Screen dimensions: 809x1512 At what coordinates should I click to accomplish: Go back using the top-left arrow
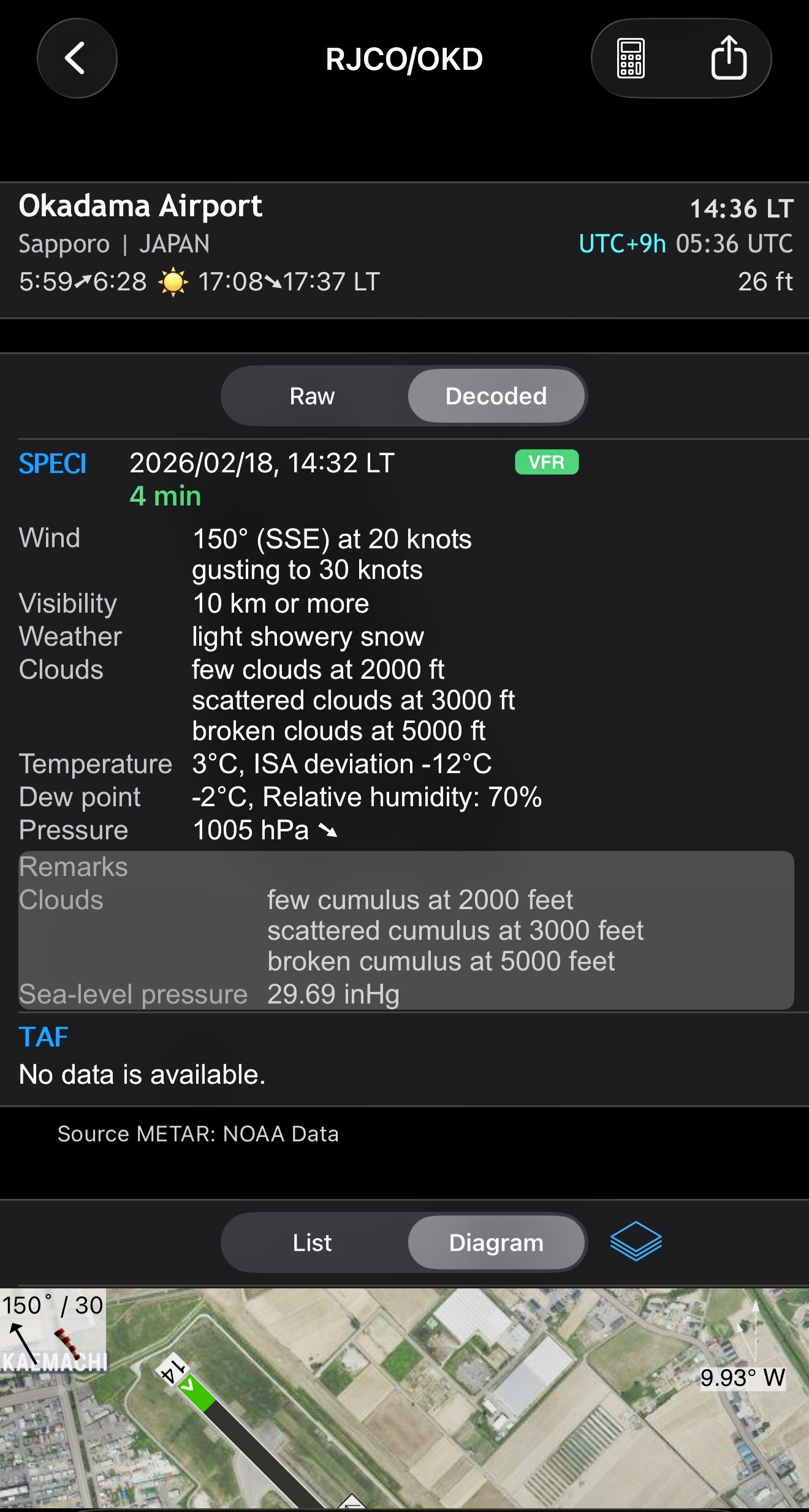click(77, 59)
